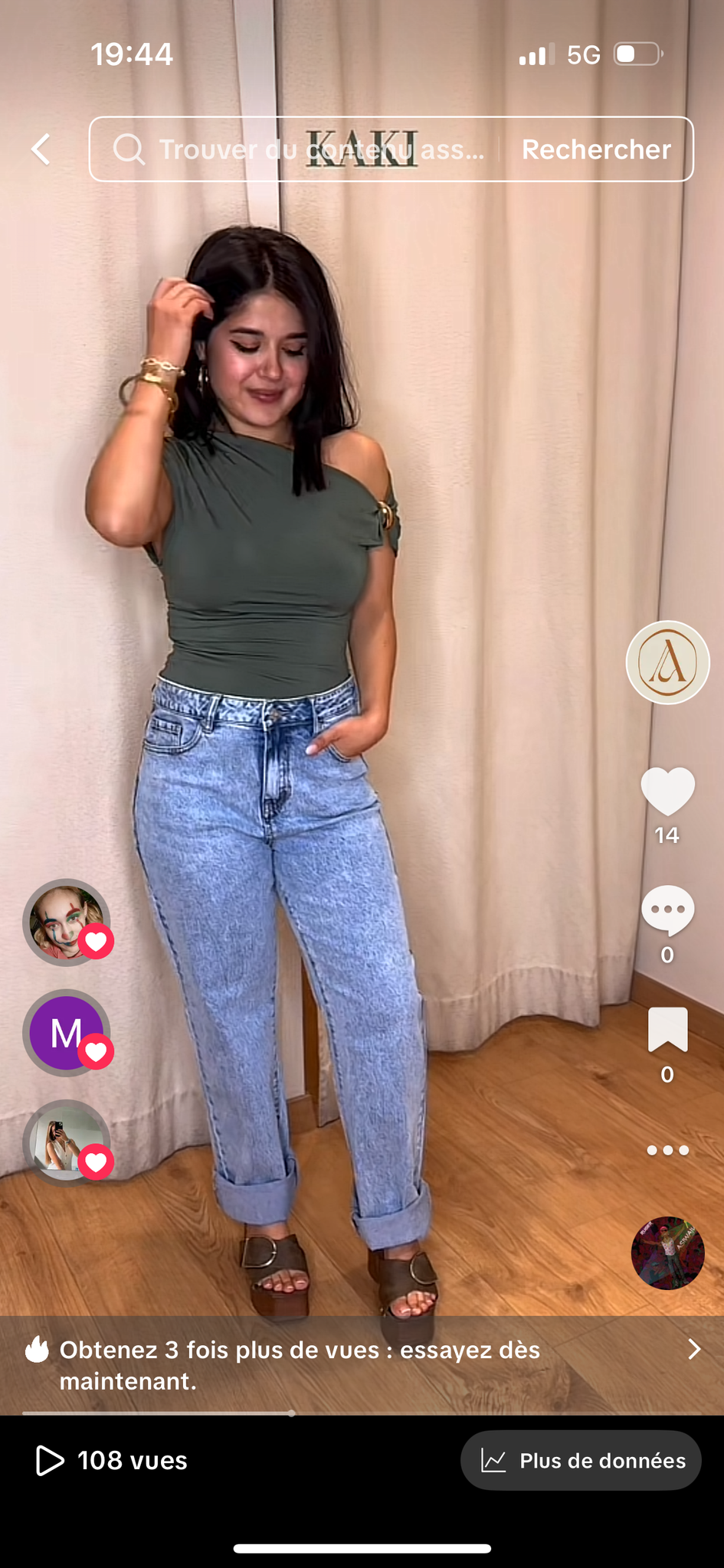
Task: Open the spinning sound disc
Action: click(x=667, y=1253)
